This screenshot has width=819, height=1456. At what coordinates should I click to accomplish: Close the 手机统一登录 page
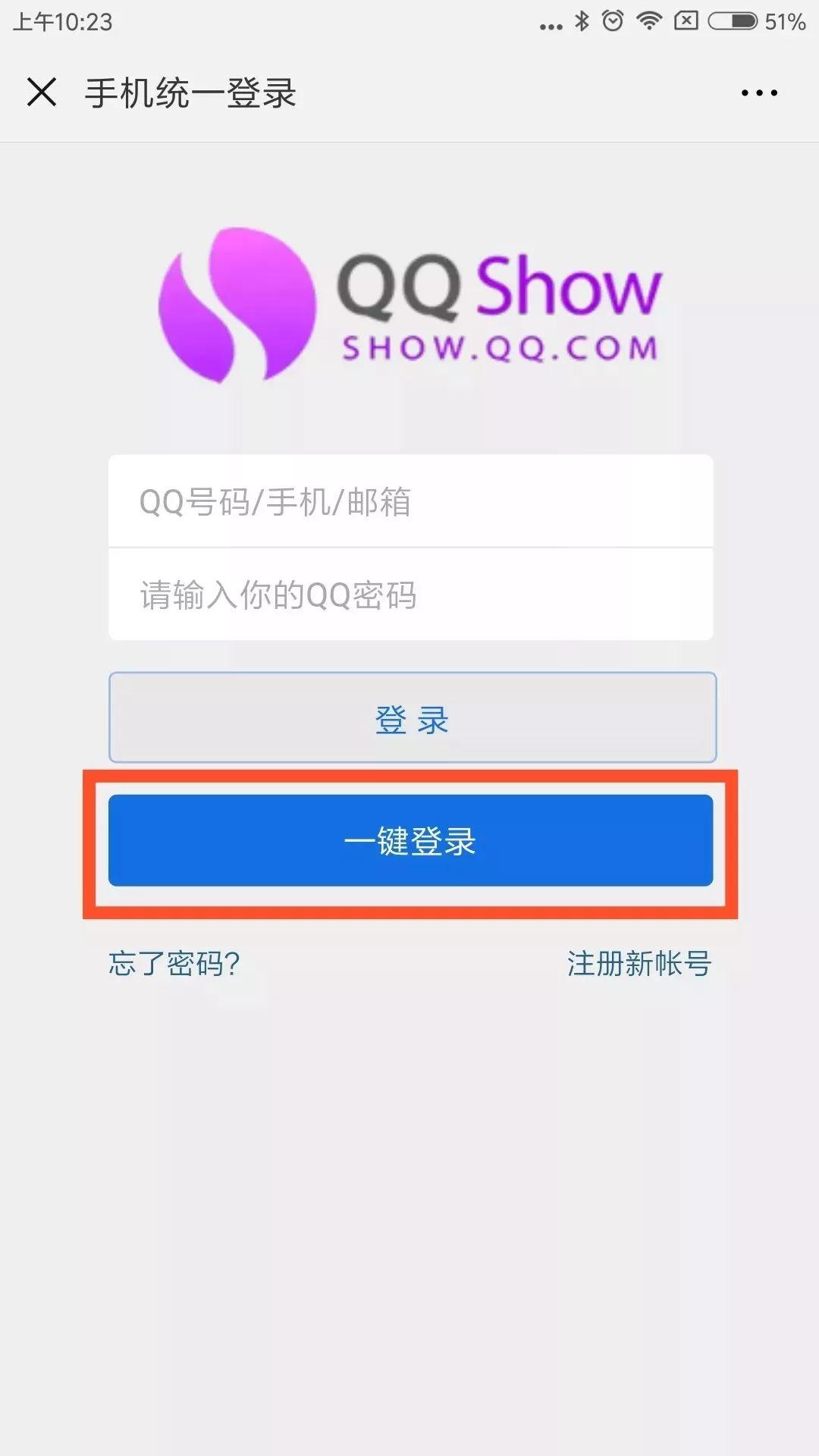(42, 93)
